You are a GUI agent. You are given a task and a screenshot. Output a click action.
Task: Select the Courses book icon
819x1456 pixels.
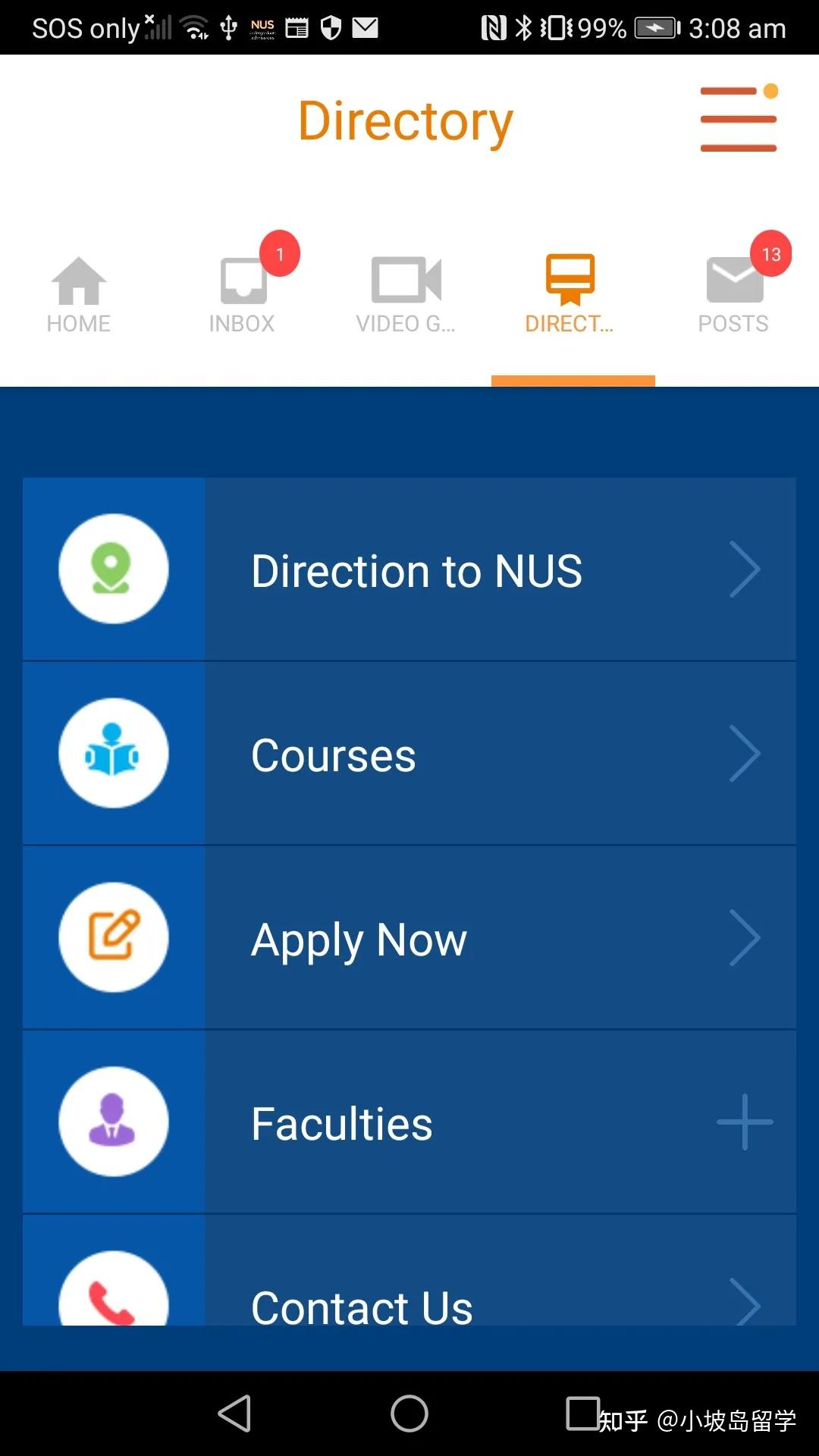(x=113, y=753)
